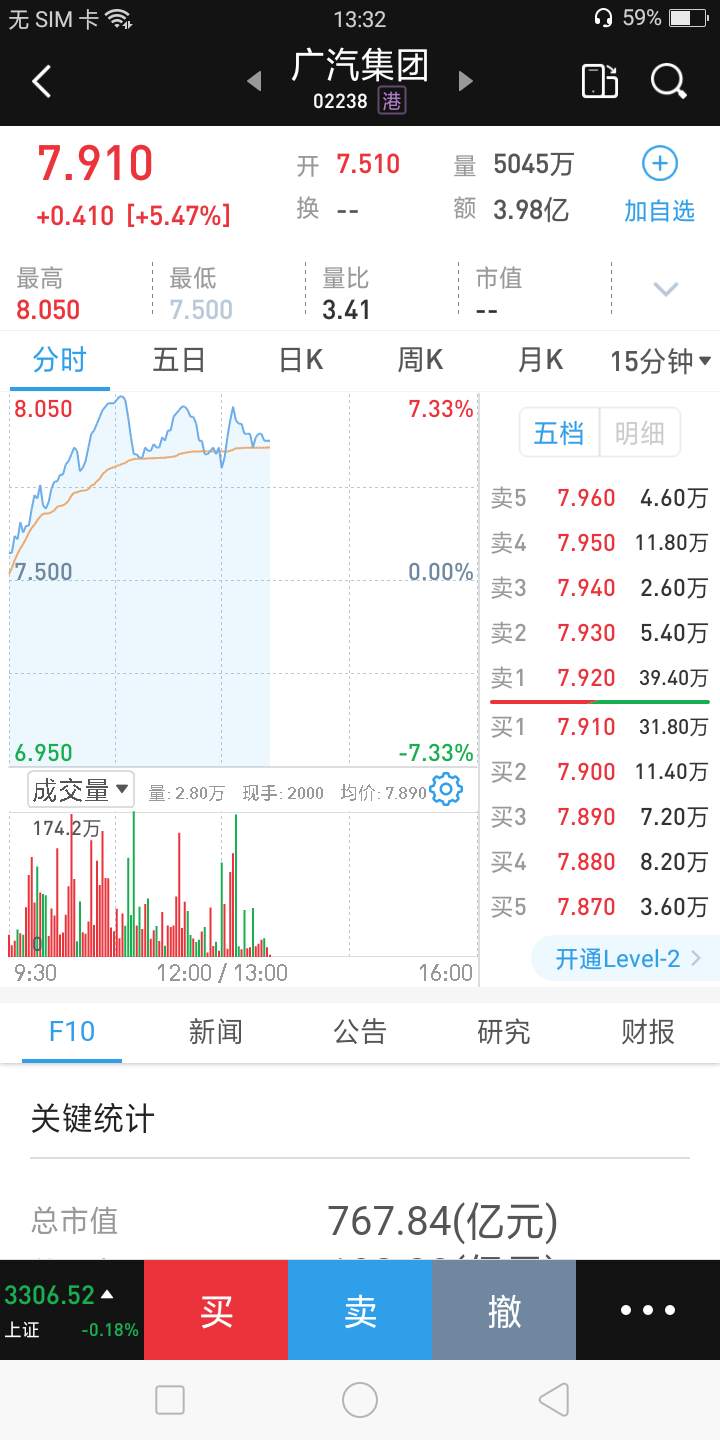Switch to the 五日 chart tab
This screenshot has width=720, height=1440.
(179, 360)
